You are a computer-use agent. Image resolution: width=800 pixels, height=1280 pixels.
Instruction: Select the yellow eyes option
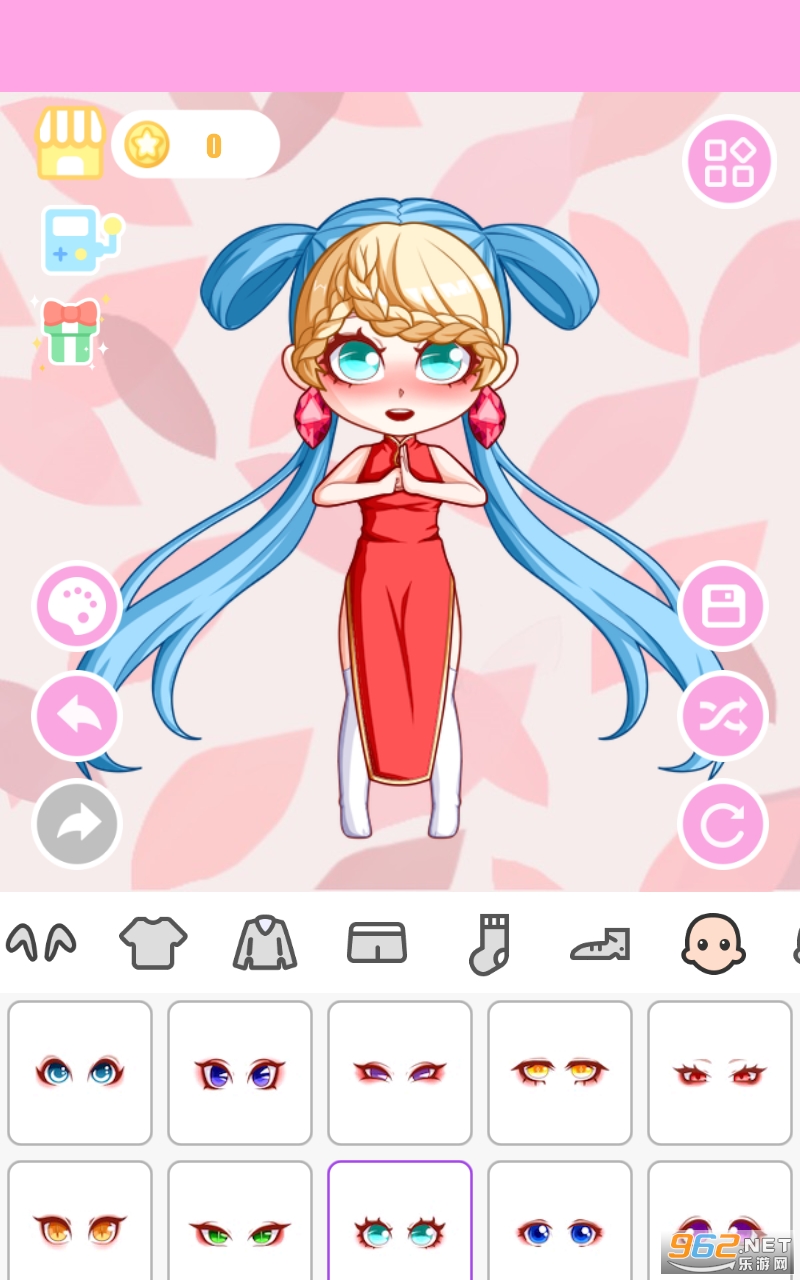tap(560, 1073)
